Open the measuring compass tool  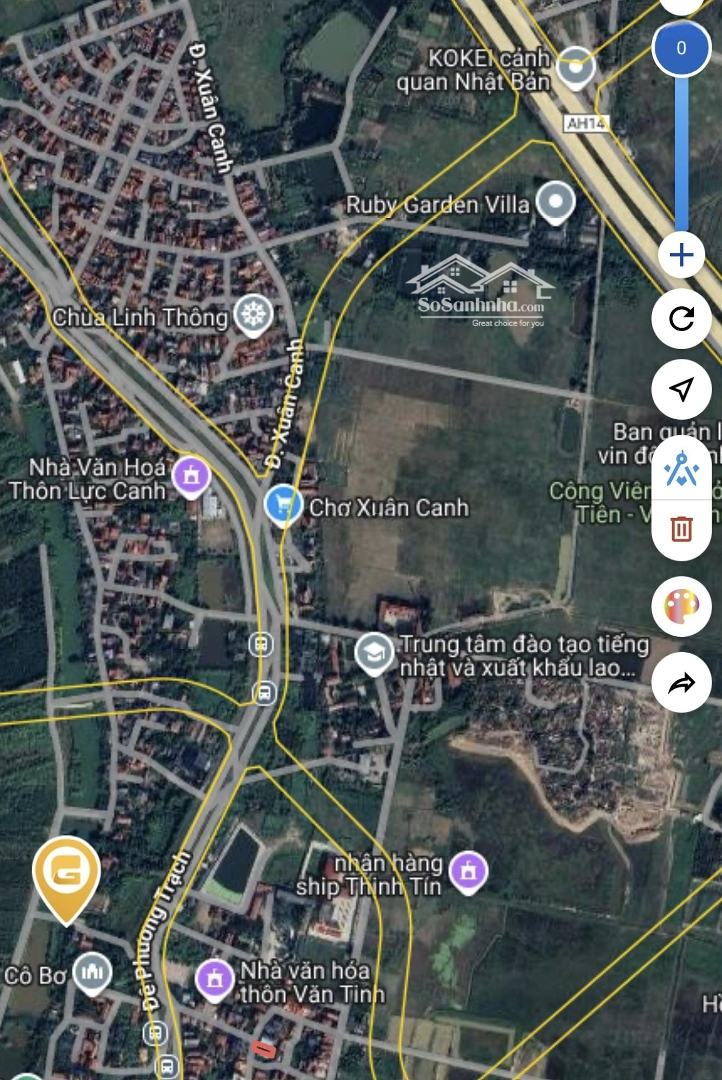click(x=681, y=468)
